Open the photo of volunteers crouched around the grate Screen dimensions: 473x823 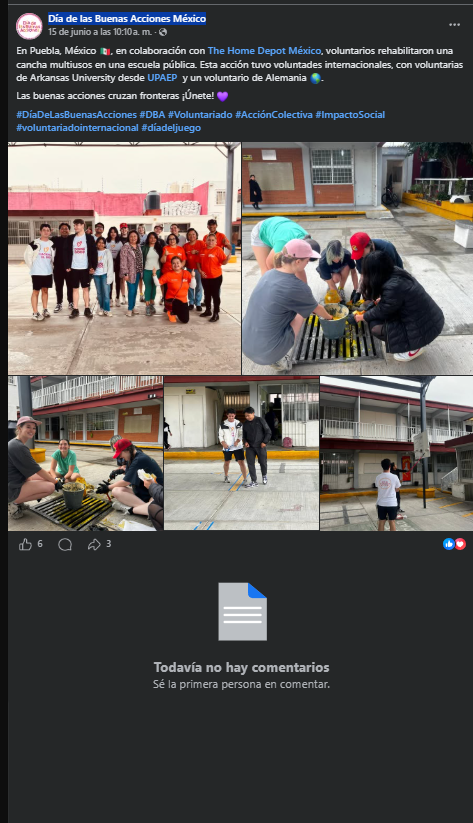[358, 258]
